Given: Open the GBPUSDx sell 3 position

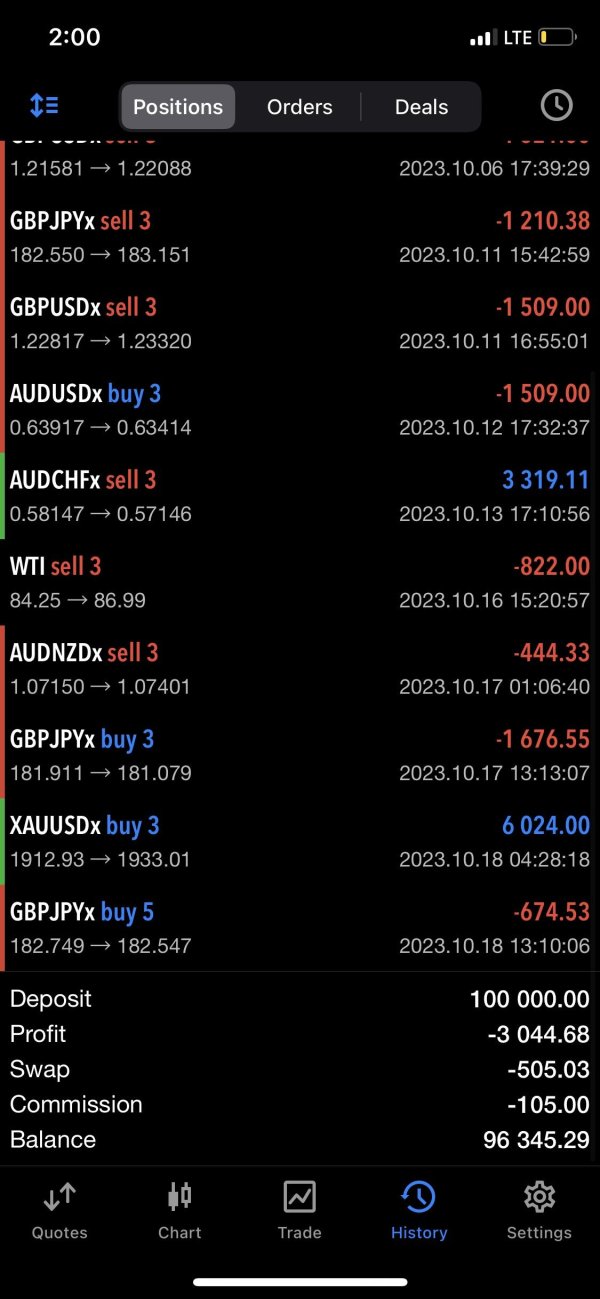Looking at the screenshot, I should point(300,323).
